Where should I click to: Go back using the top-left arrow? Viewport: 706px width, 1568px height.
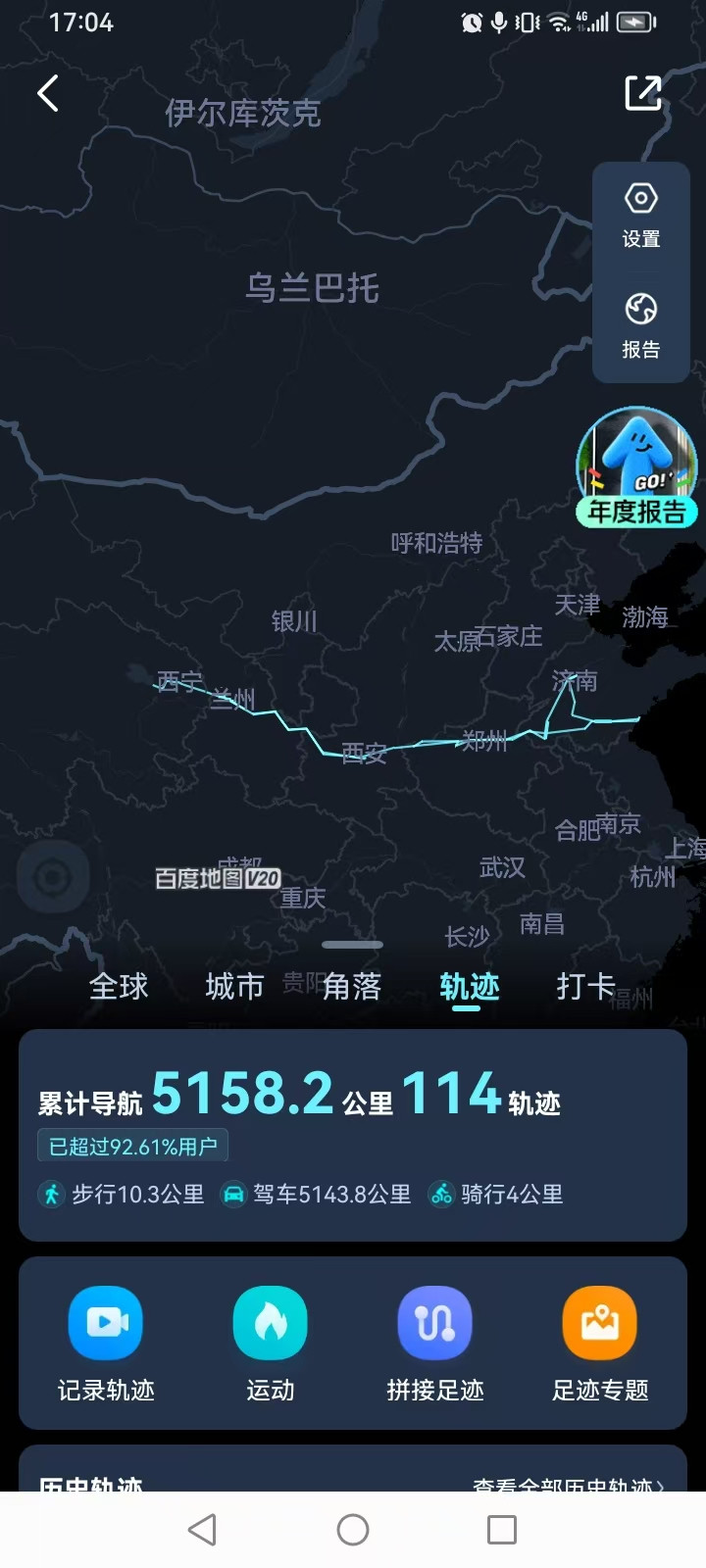(47, 94)
